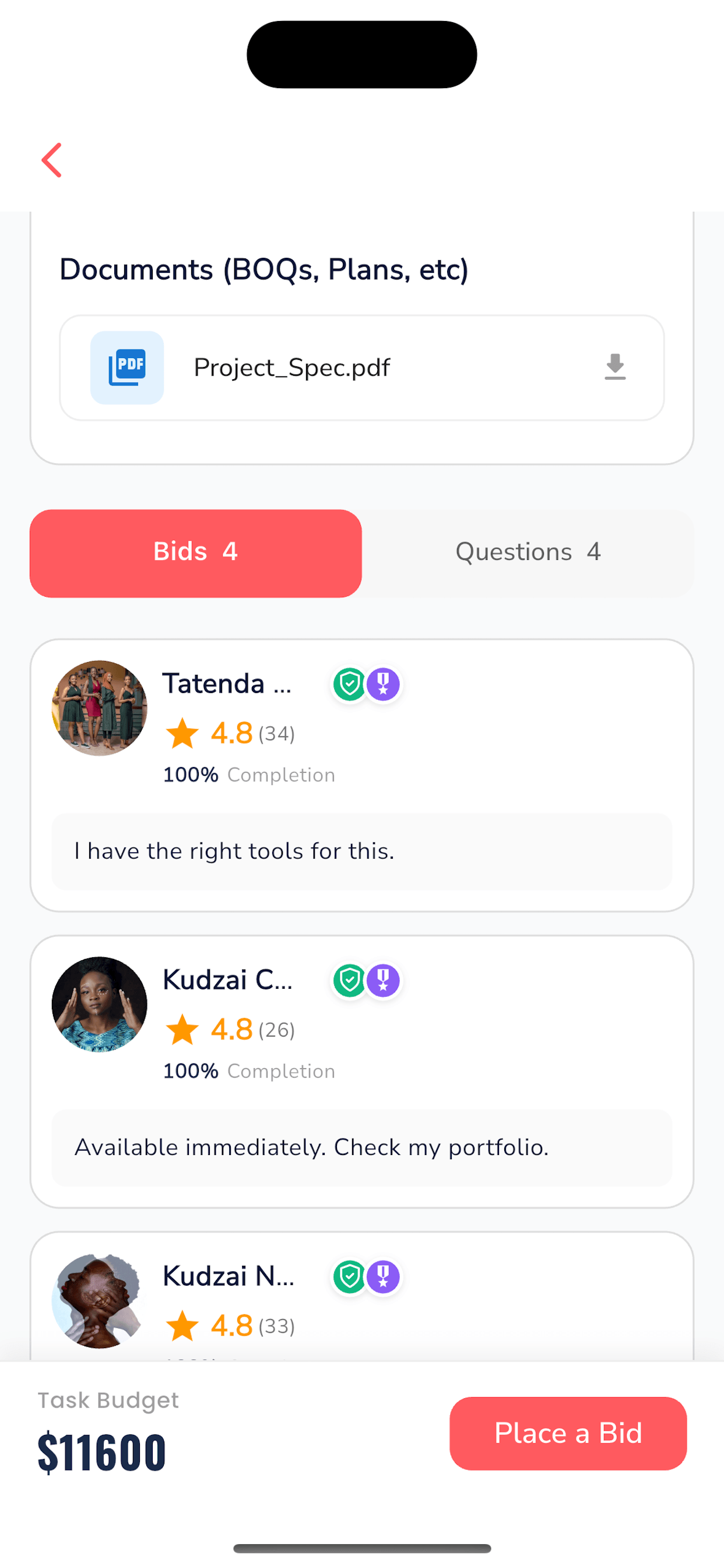Viewport: 724px width, 1568px height.
Task: Tap Tatenda's green verified shield badge
Action: [x=349, y=684]
